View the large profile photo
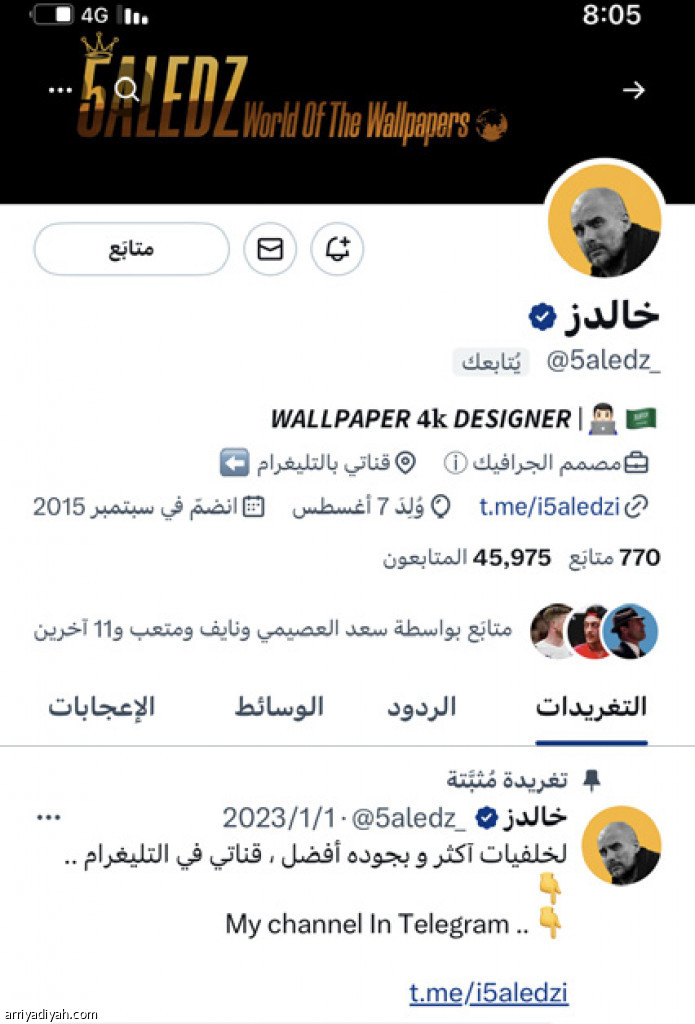Viewport: 695px width, 1024px height. 605,230
